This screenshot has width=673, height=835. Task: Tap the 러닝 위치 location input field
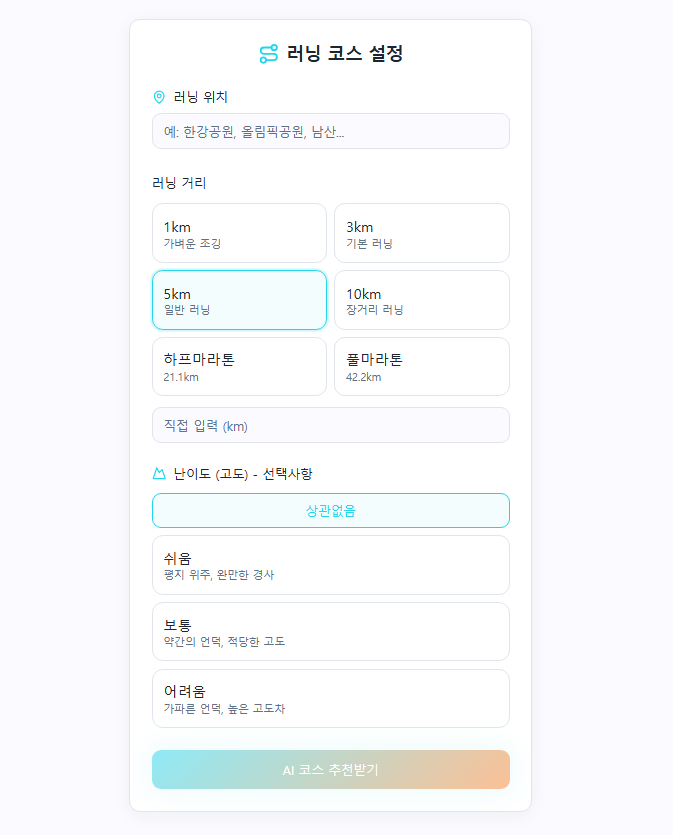click(330, 131)
